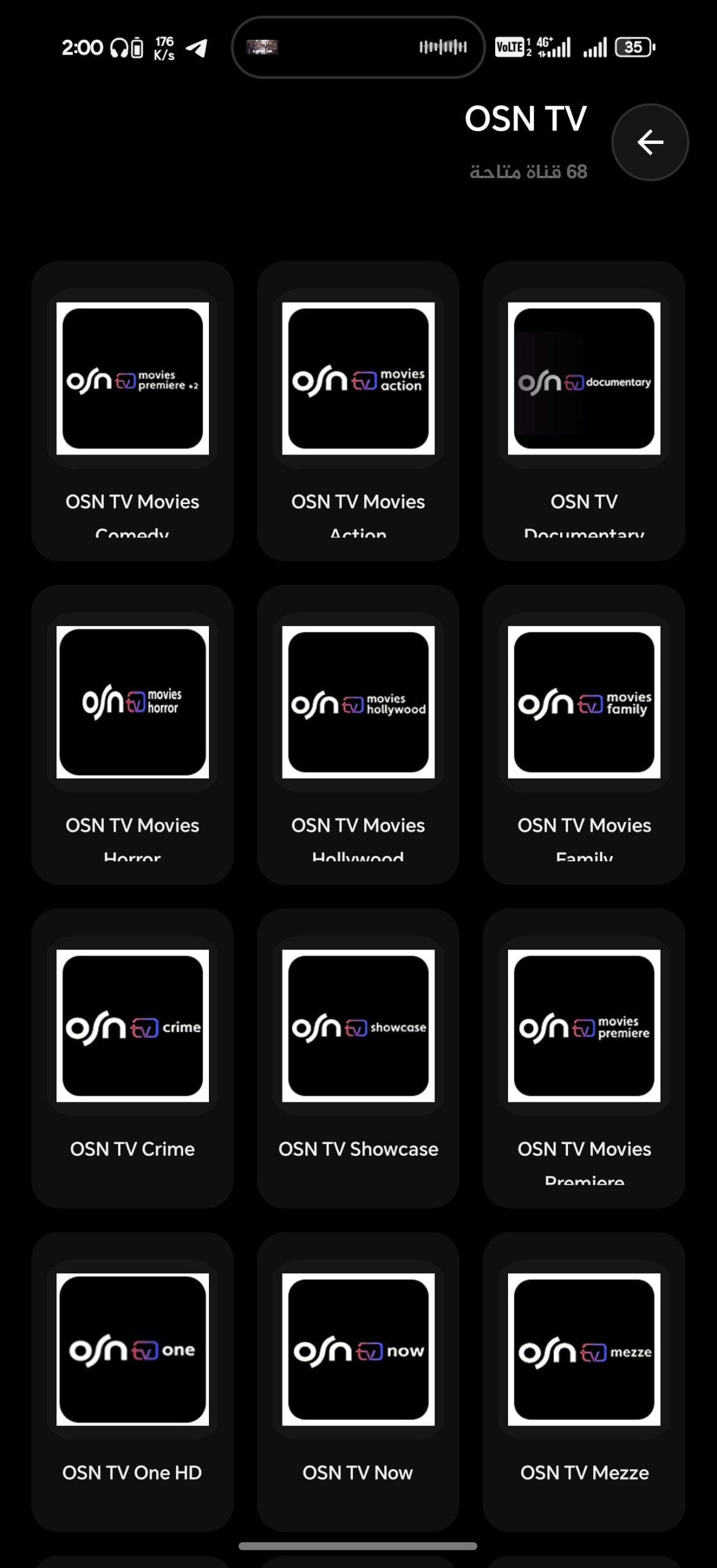717x1568 pixels.
Task: Watch the OSN TV Now channel
Action: (x=358, y=1381)
